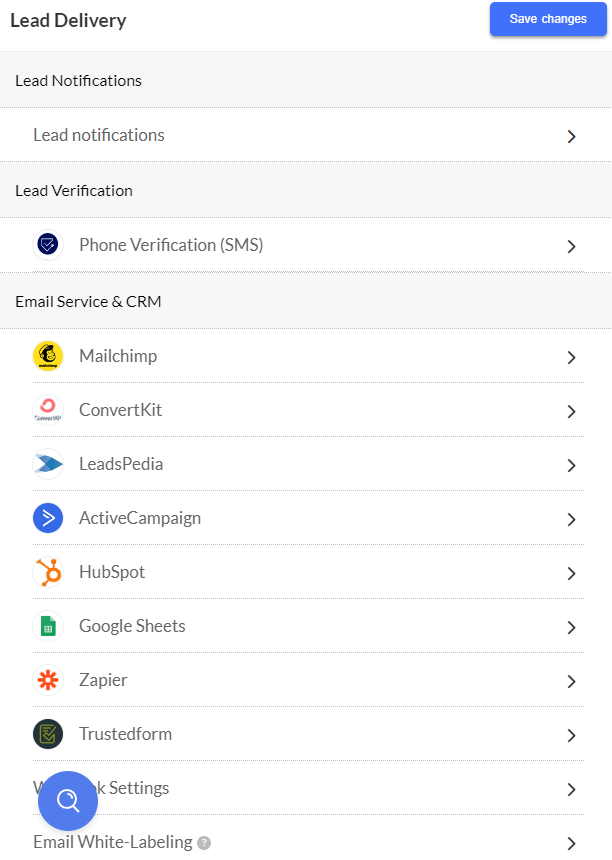Open Email White-Labeling settings
Viewport: 612px width, 860px height.
coord(113,842)
